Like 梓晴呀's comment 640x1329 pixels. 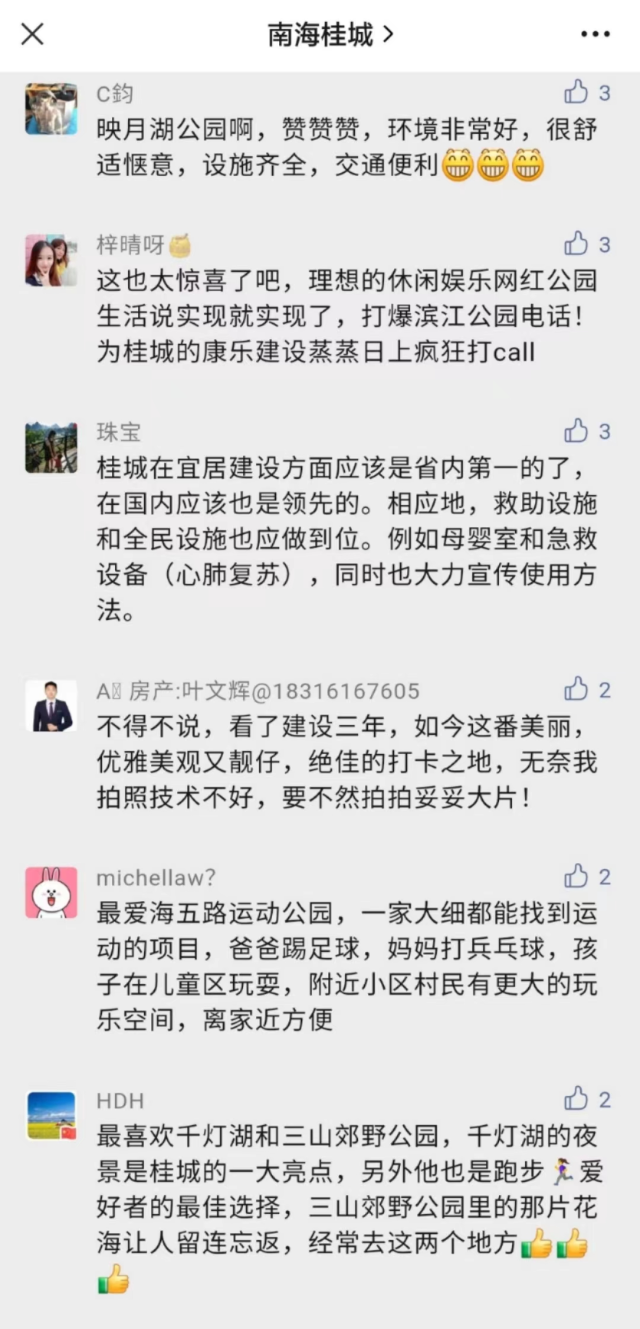[x=577, y=244]
